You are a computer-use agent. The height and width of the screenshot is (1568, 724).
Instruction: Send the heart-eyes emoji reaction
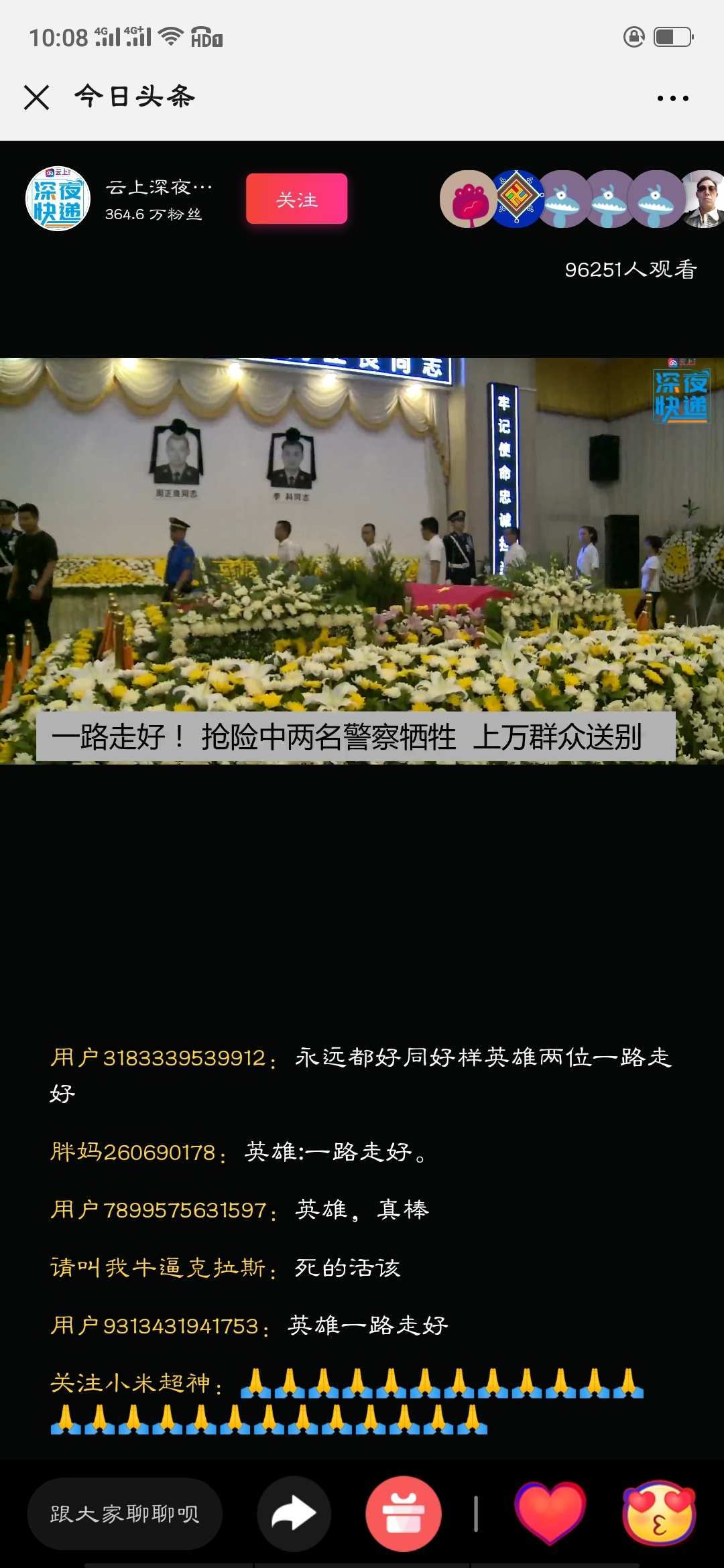[660, 1514]
